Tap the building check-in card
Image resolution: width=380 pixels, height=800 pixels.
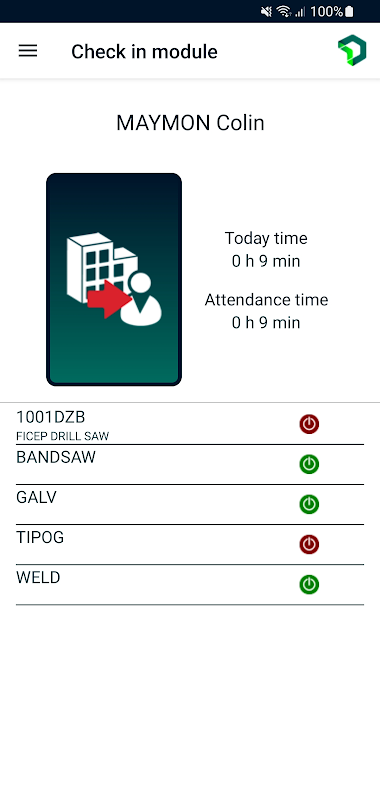click(x=114, y=280)
